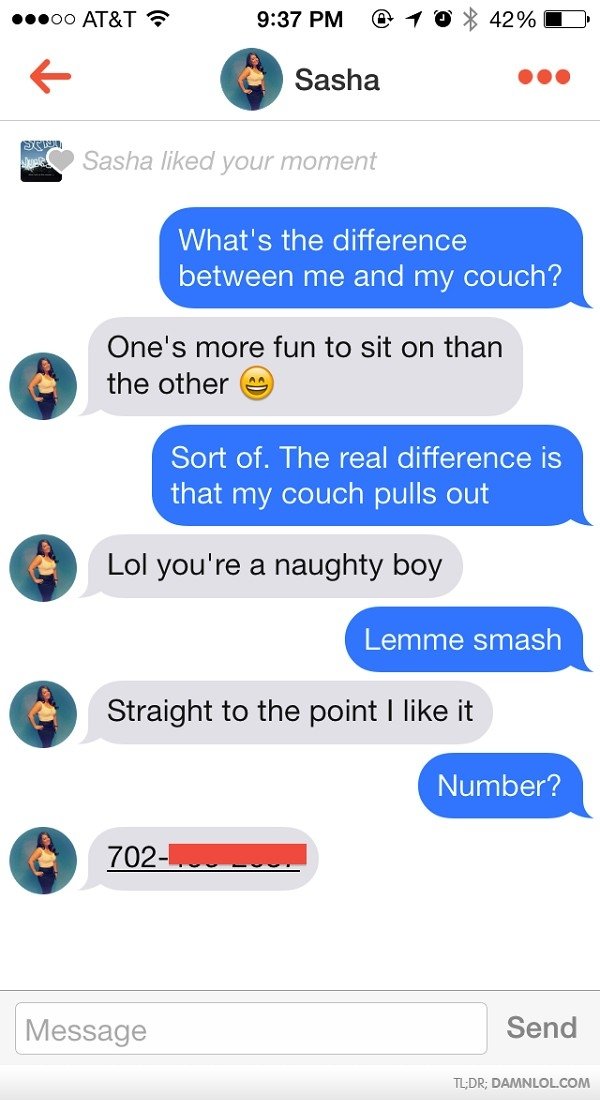This screenshot has height=1100, width=600.
Task: Tap Sasha's avatar beside the phone number
Action: [43, 860]
